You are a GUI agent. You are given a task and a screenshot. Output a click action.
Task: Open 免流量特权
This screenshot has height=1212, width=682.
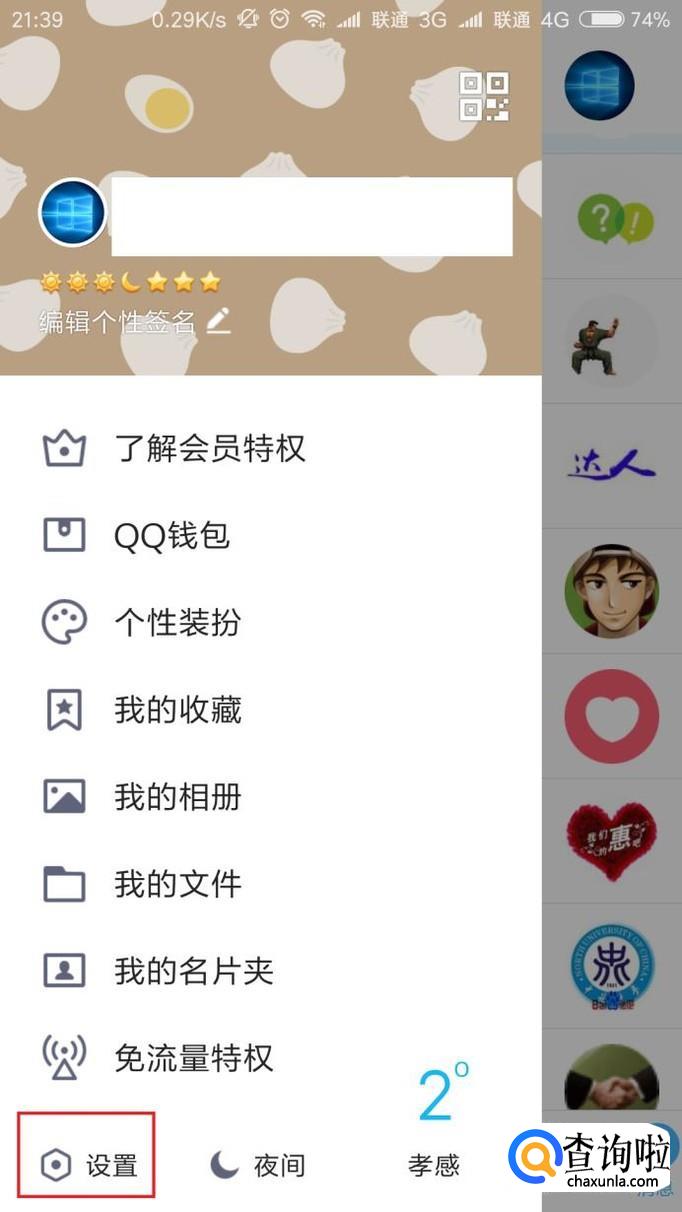coord(271,1058)
